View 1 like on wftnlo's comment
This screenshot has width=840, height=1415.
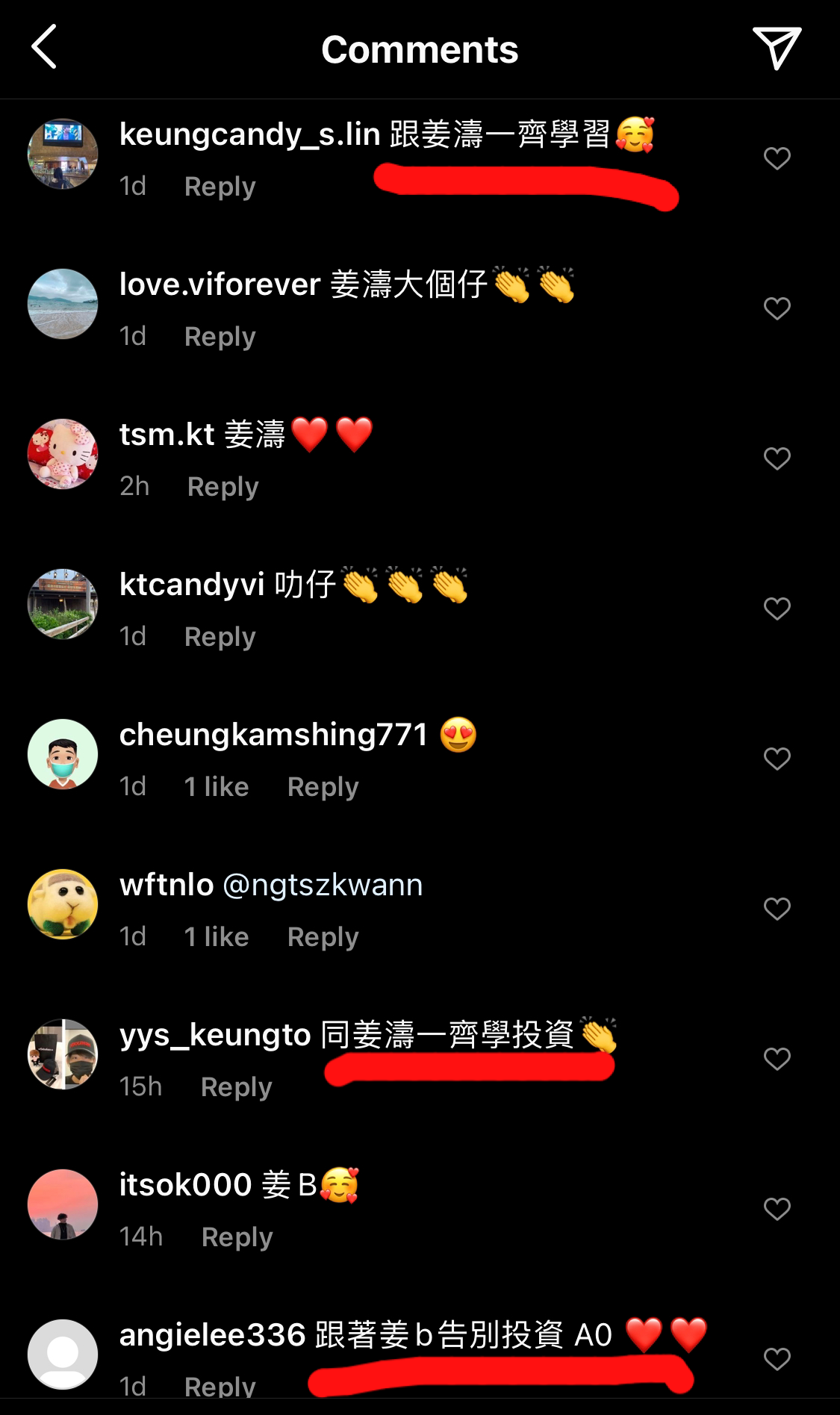pos(217,936)
